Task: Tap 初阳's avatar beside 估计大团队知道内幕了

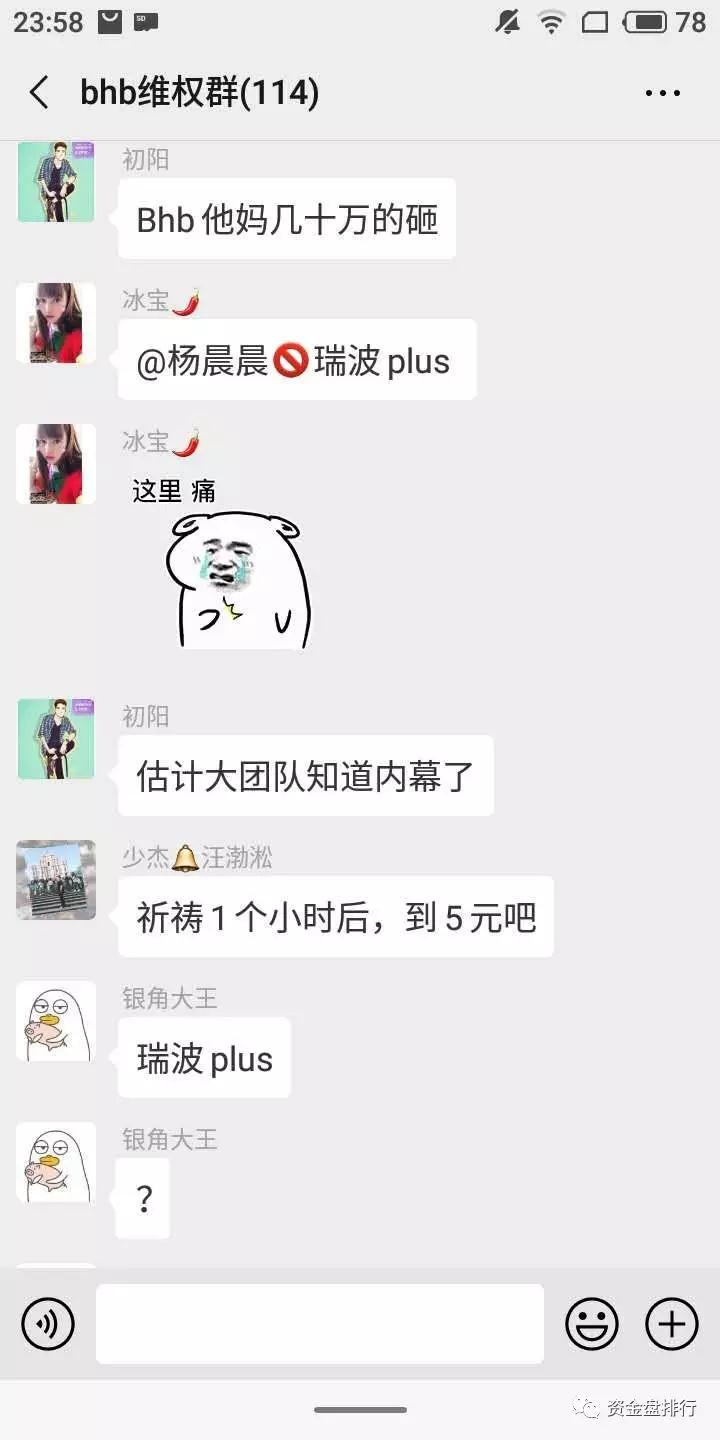Action: [56, 739]
